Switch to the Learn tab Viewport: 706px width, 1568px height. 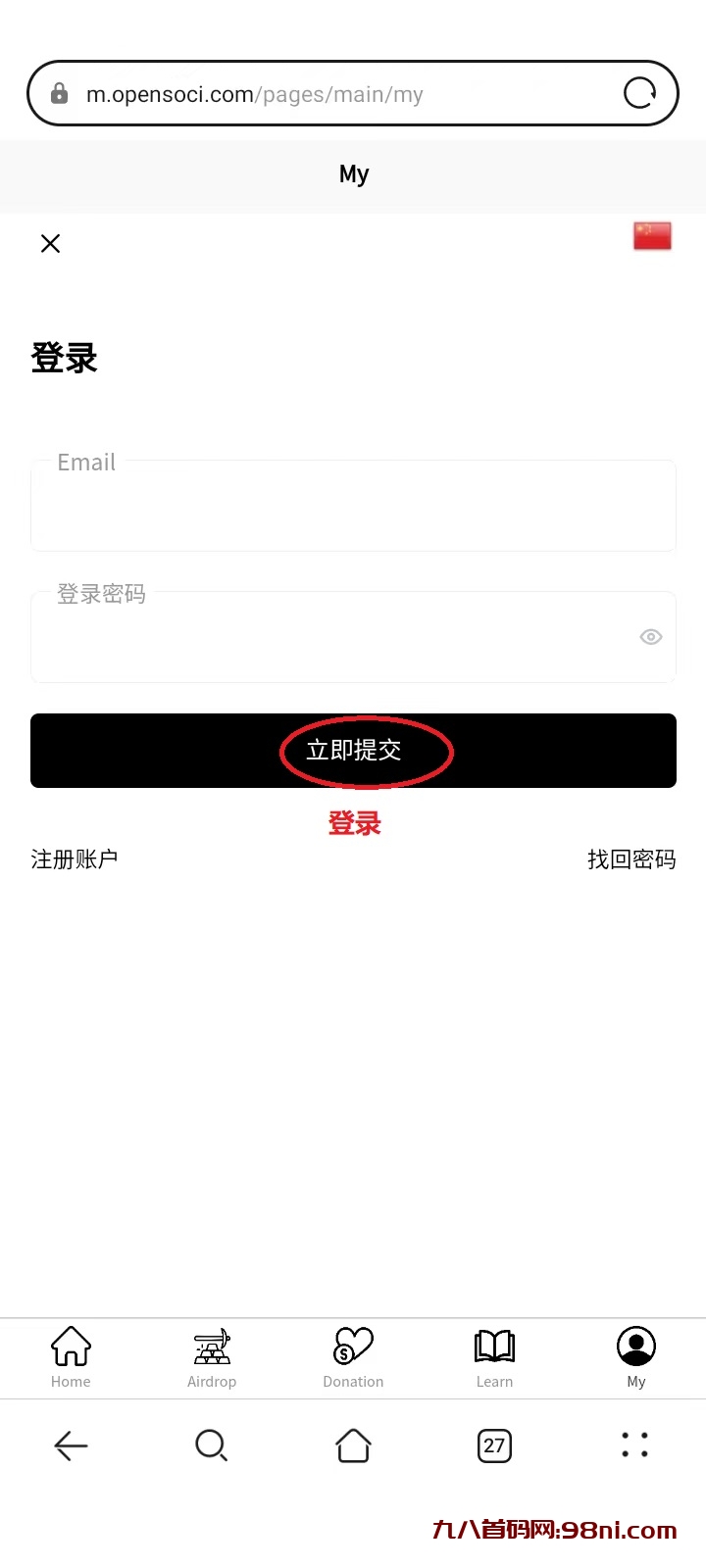pyautogui.click(x=494, y=1357)
